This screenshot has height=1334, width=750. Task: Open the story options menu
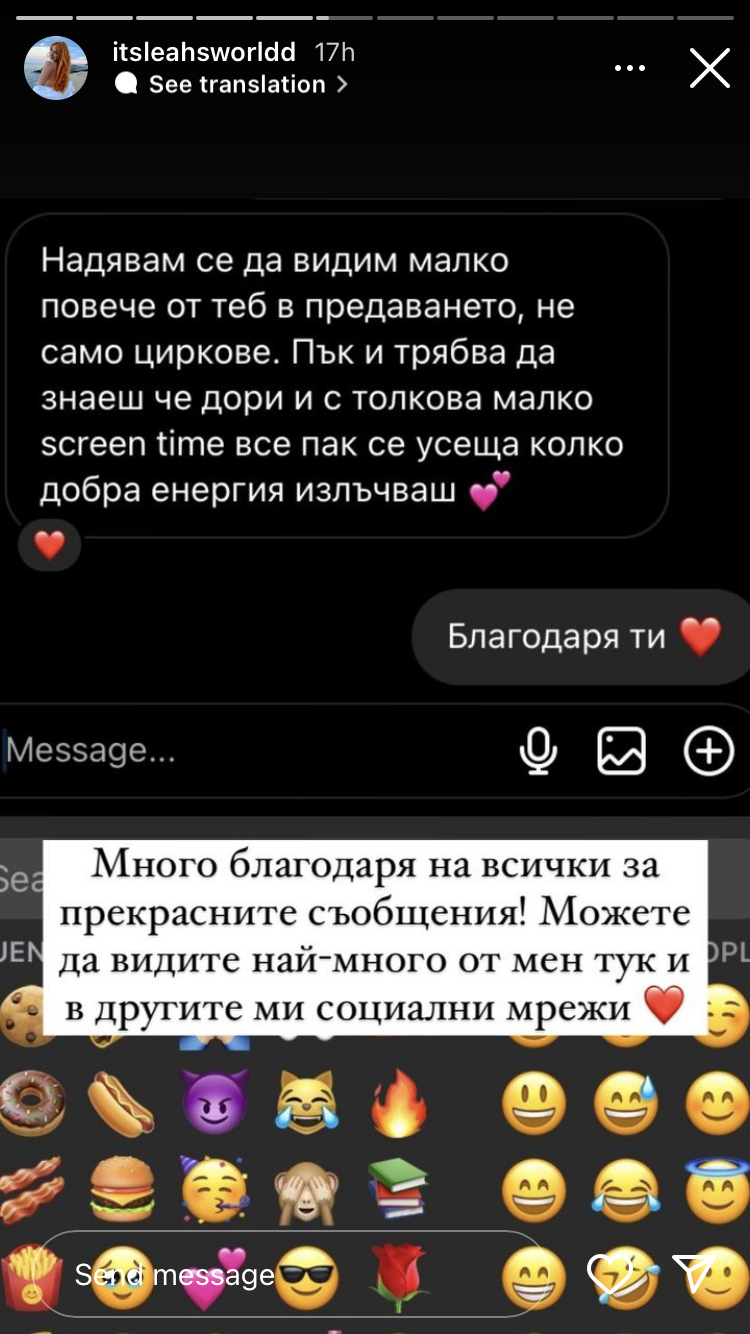tap(629, 68)
